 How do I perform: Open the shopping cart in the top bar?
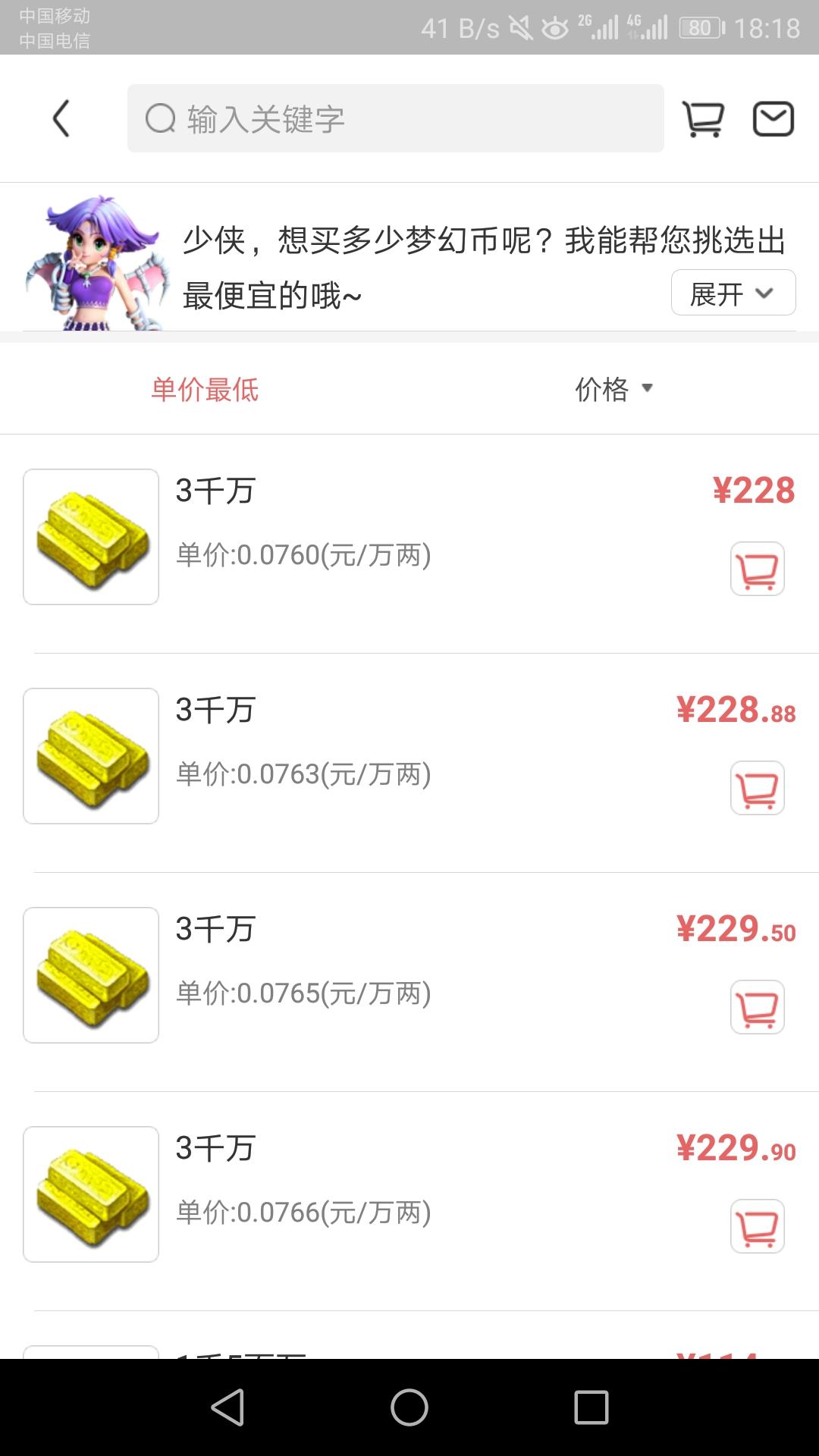click(703, 119)
